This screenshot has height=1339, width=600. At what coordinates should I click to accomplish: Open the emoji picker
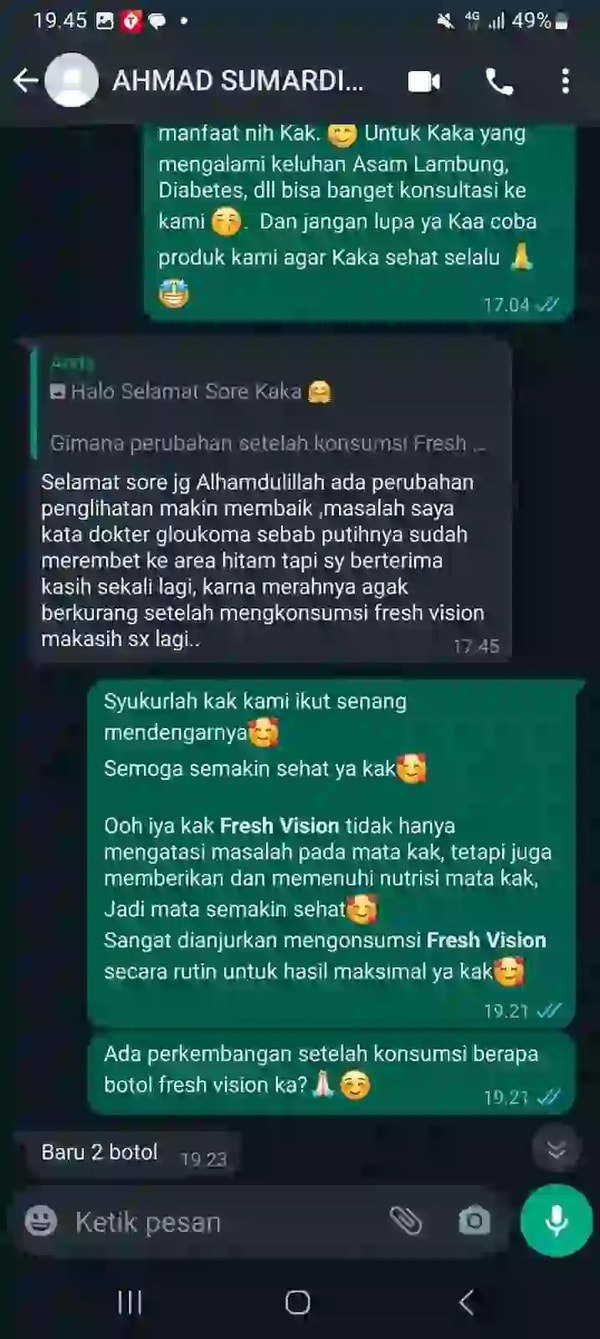[x=40, y=1221]
